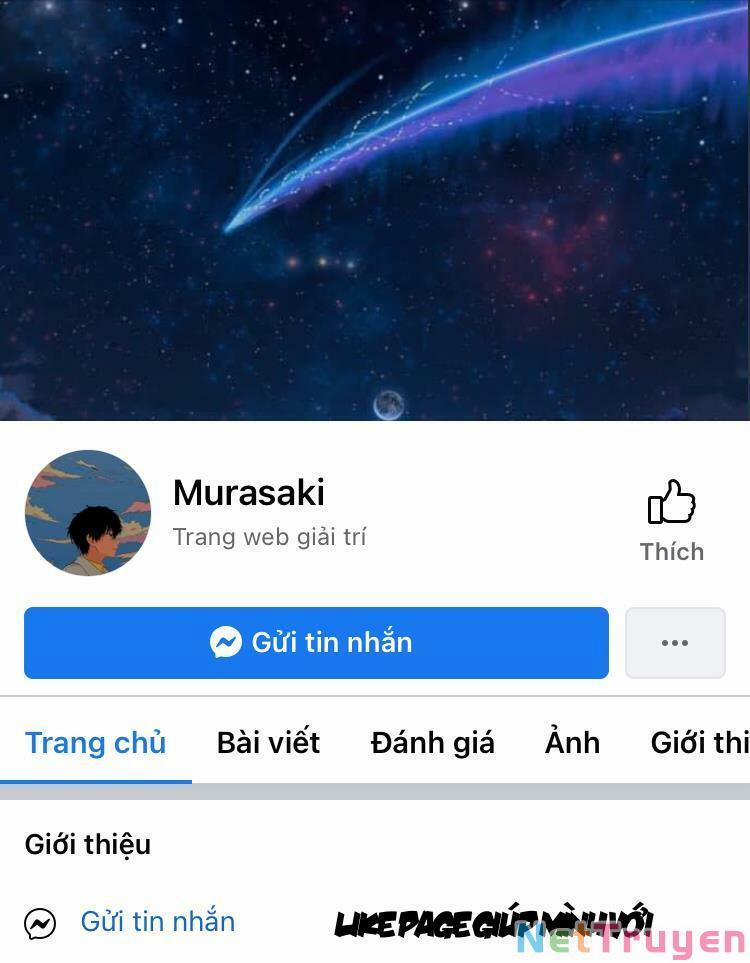Image resolution: width=750 pixels, height=963 pixels.
Task: Switch to the Trang chủ tab
Action: click(95, 743)
